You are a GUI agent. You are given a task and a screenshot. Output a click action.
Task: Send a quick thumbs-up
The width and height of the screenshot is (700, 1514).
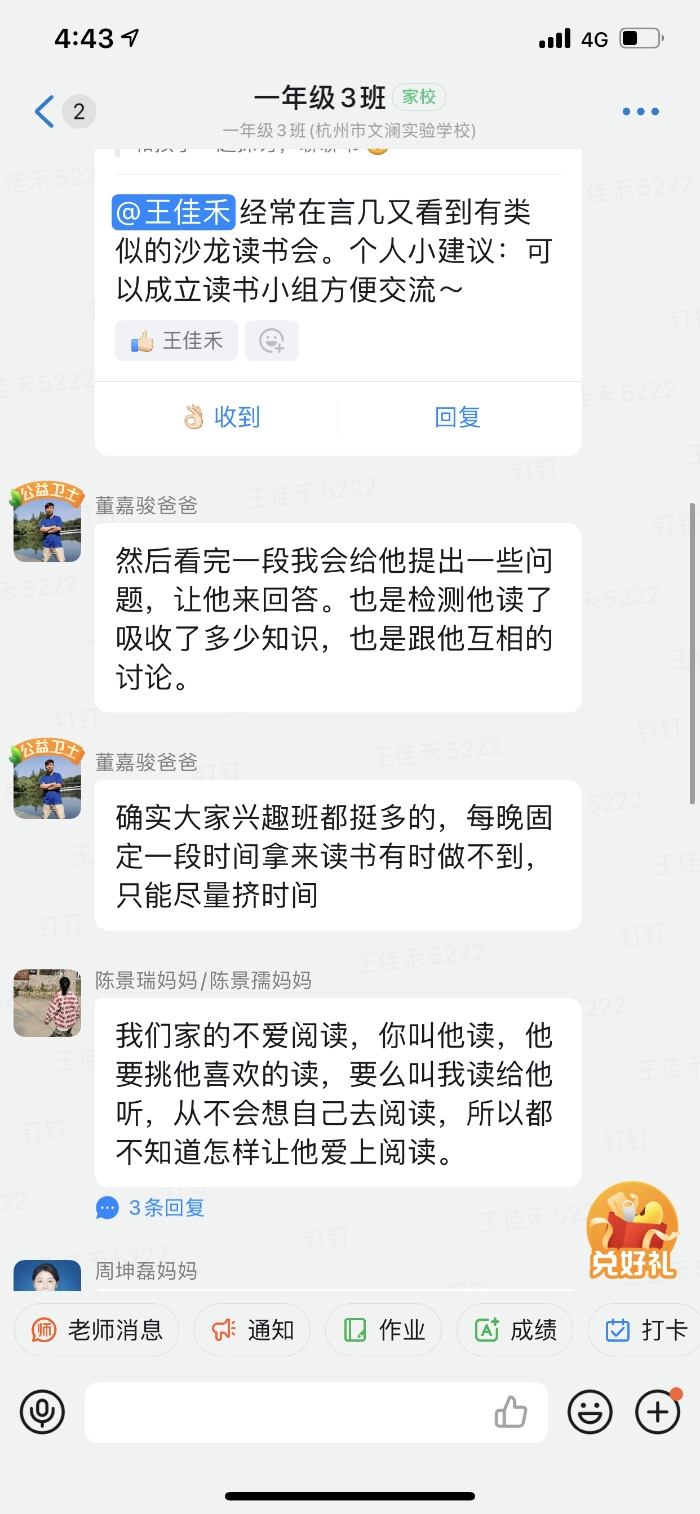511,1412
